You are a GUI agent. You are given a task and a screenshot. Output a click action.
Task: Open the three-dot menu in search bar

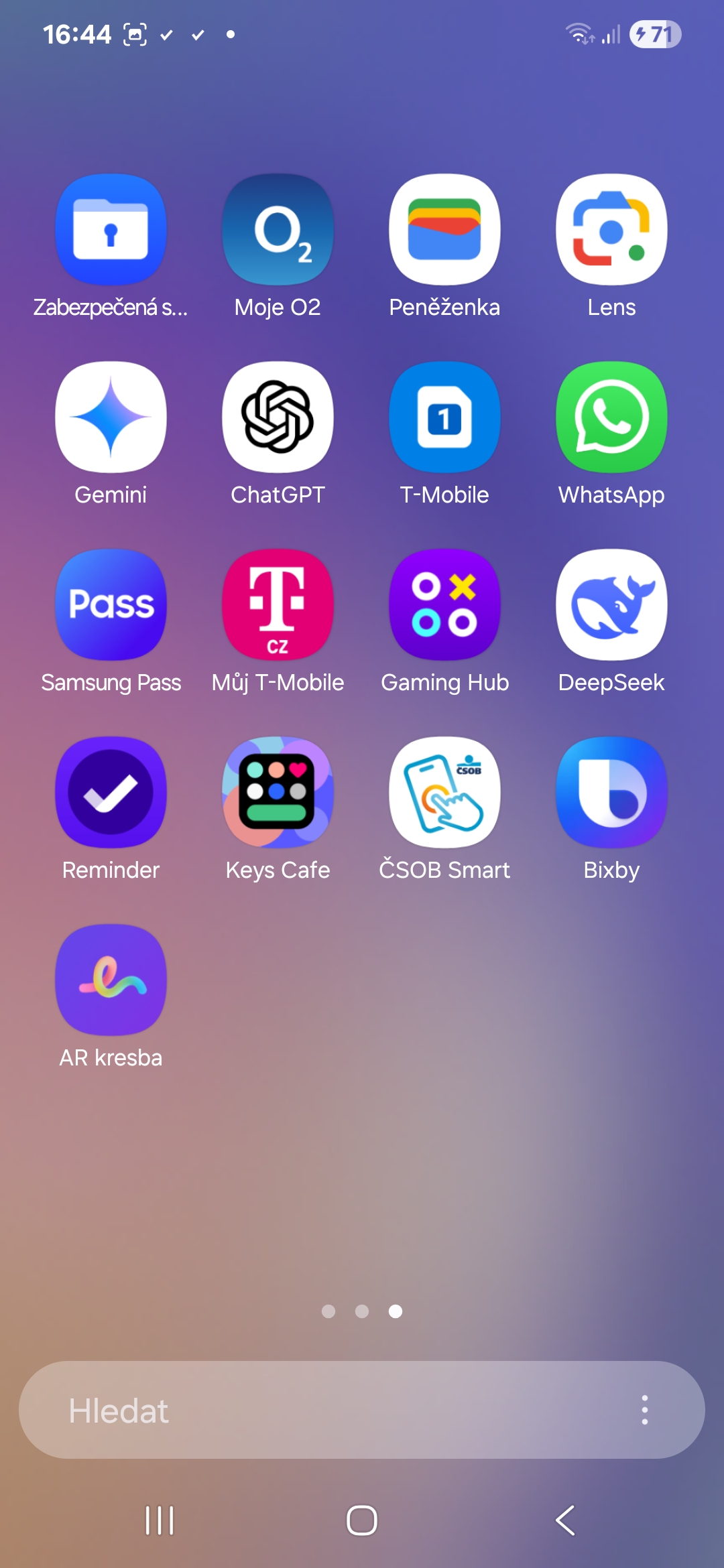pos(644,1410)
